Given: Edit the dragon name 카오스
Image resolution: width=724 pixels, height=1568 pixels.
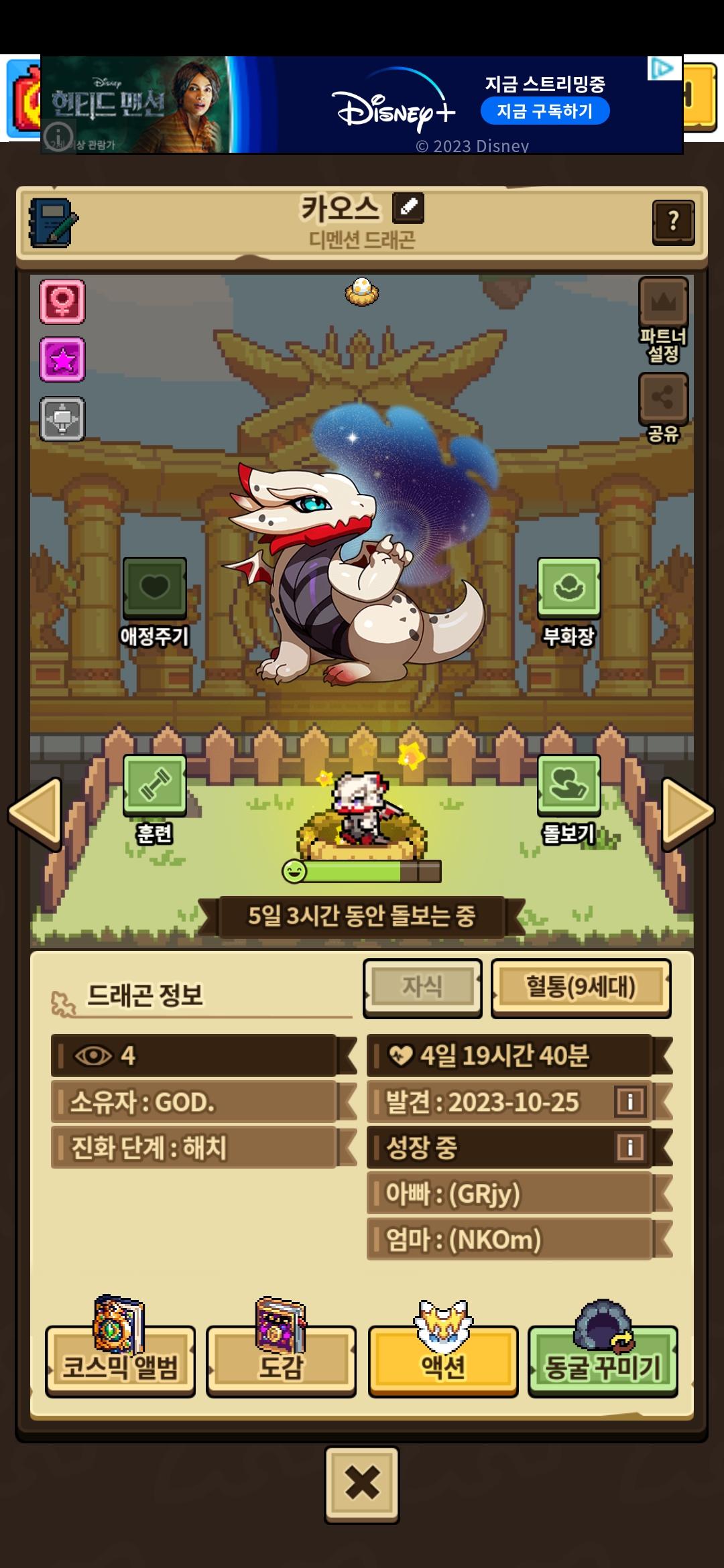Looking at the screenshot, I should 408,207.
